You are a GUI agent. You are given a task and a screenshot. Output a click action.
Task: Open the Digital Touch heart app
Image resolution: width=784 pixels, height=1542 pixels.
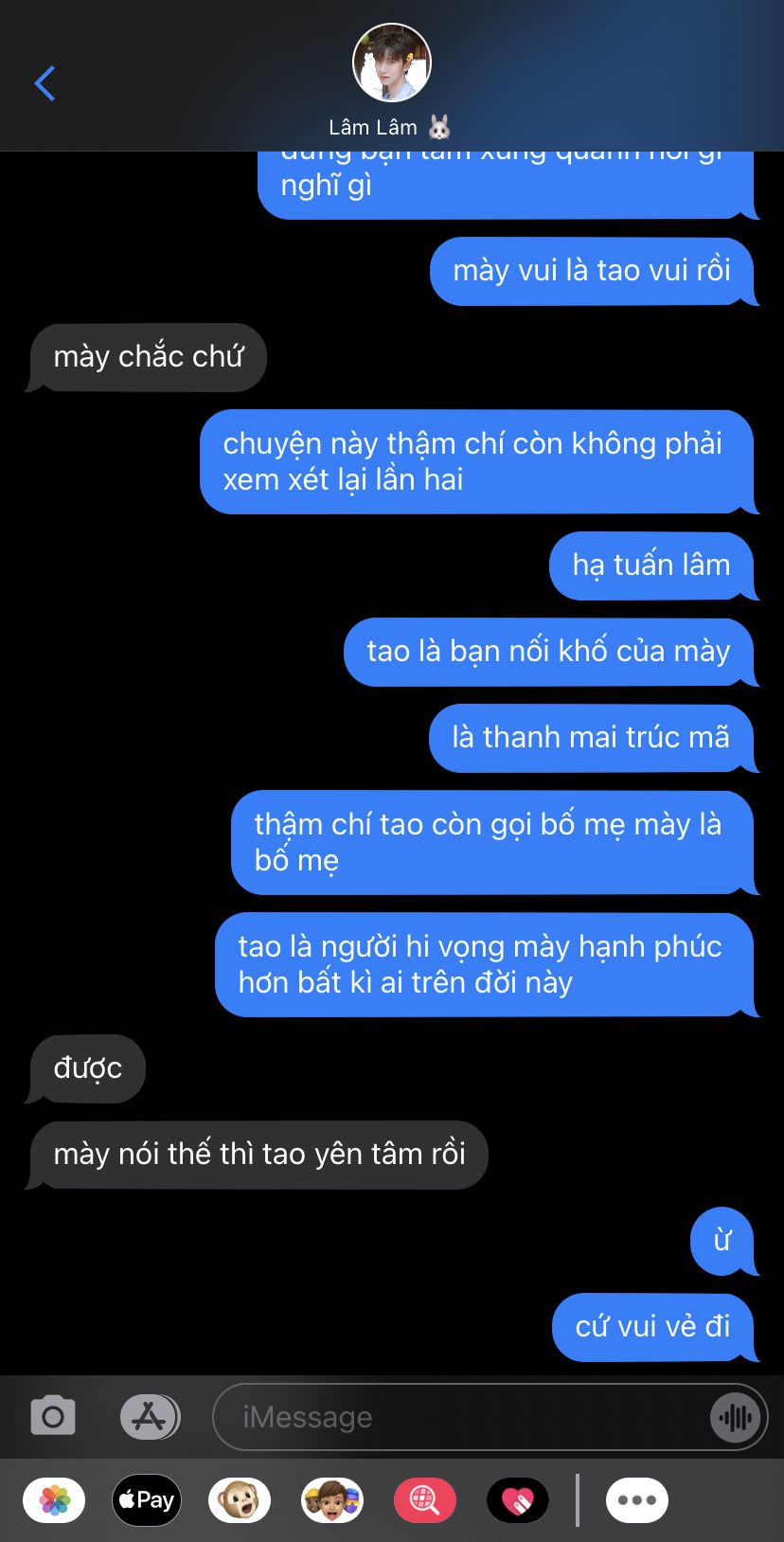coord(518,1500)
